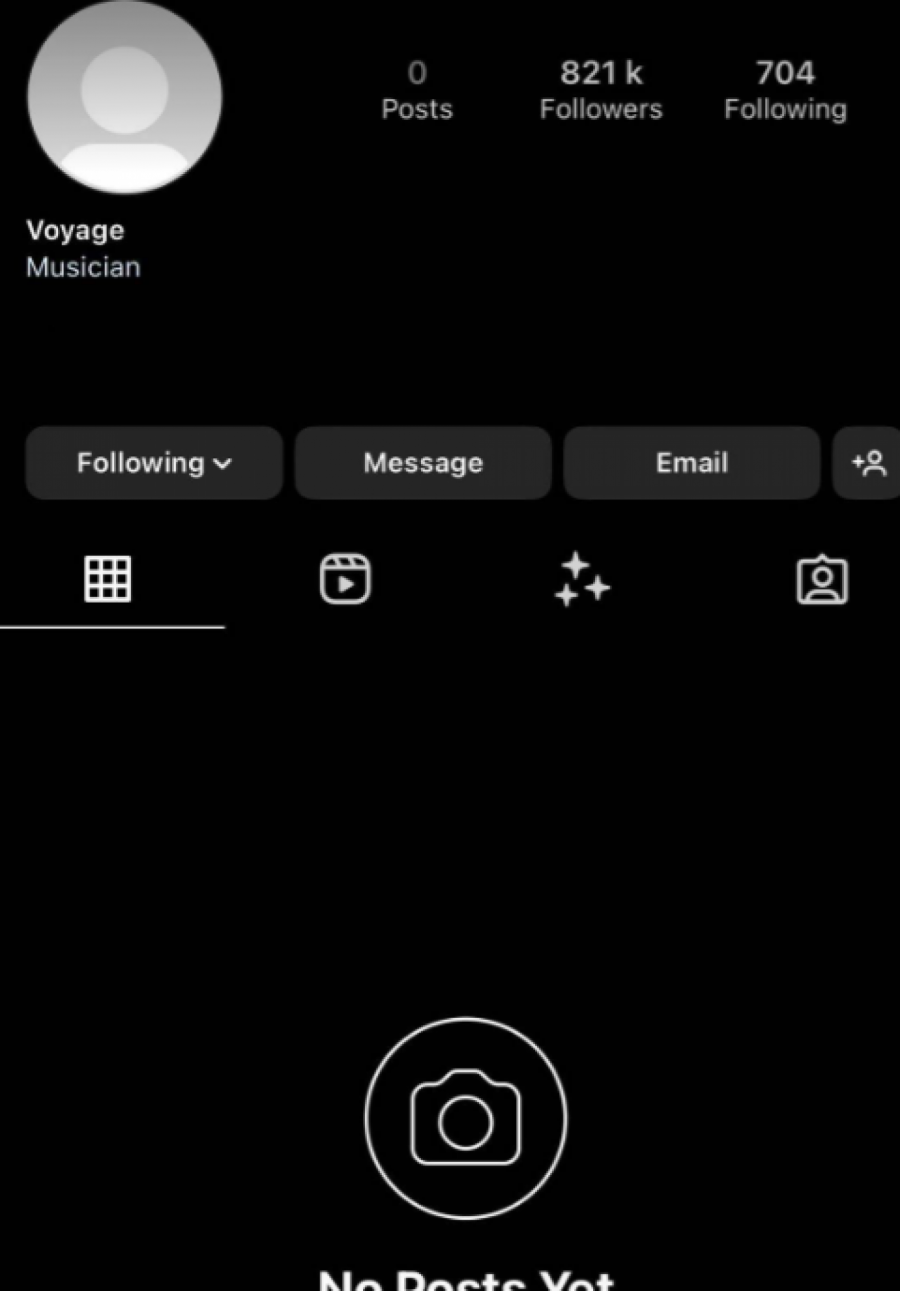
Task: Open Voyage's profile picture
Action: pyautogui.click(x=124, y=97)
